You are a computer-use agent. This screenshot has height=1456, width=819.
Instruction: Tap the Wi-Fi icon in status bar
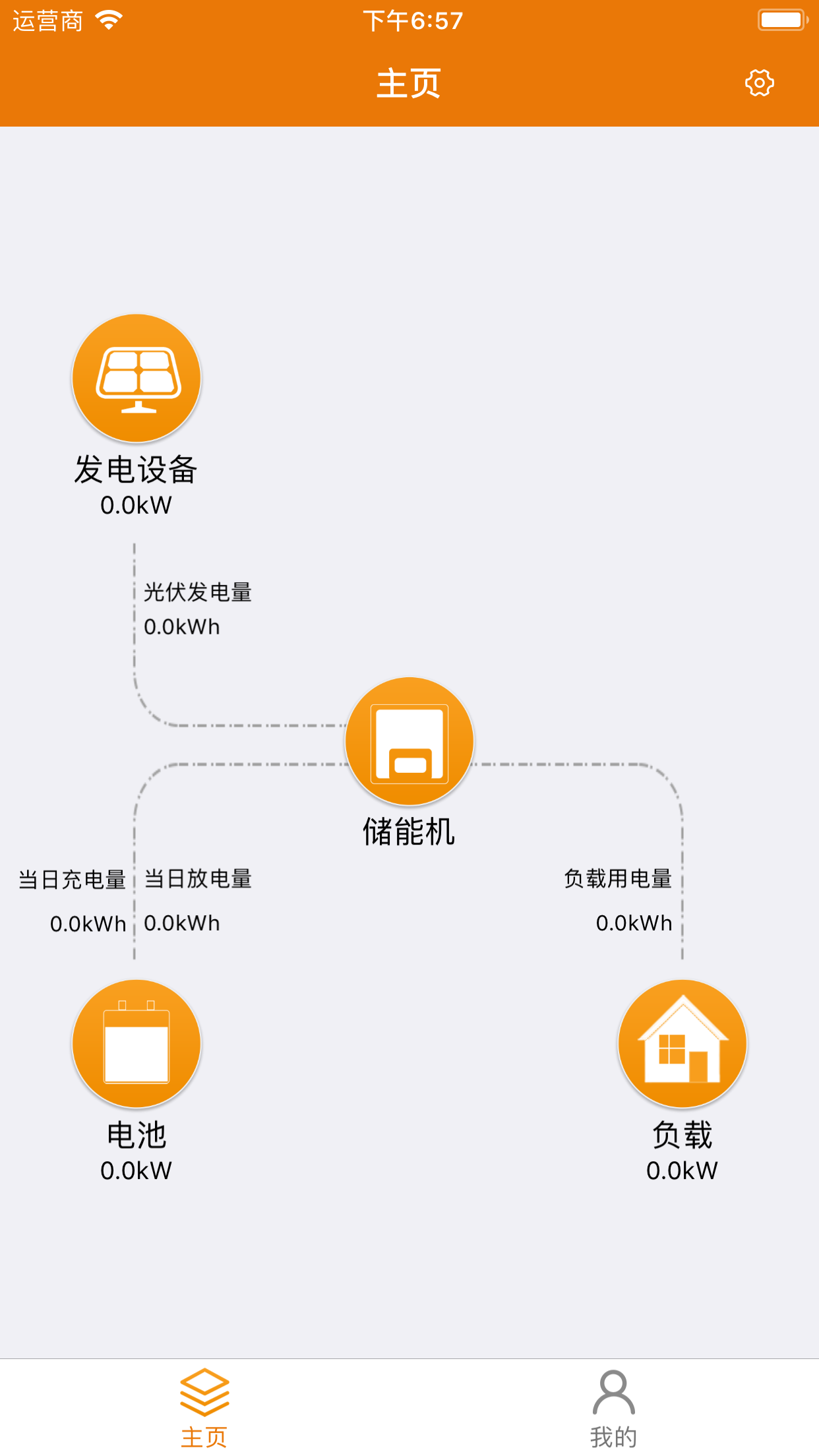coord(107,19)
